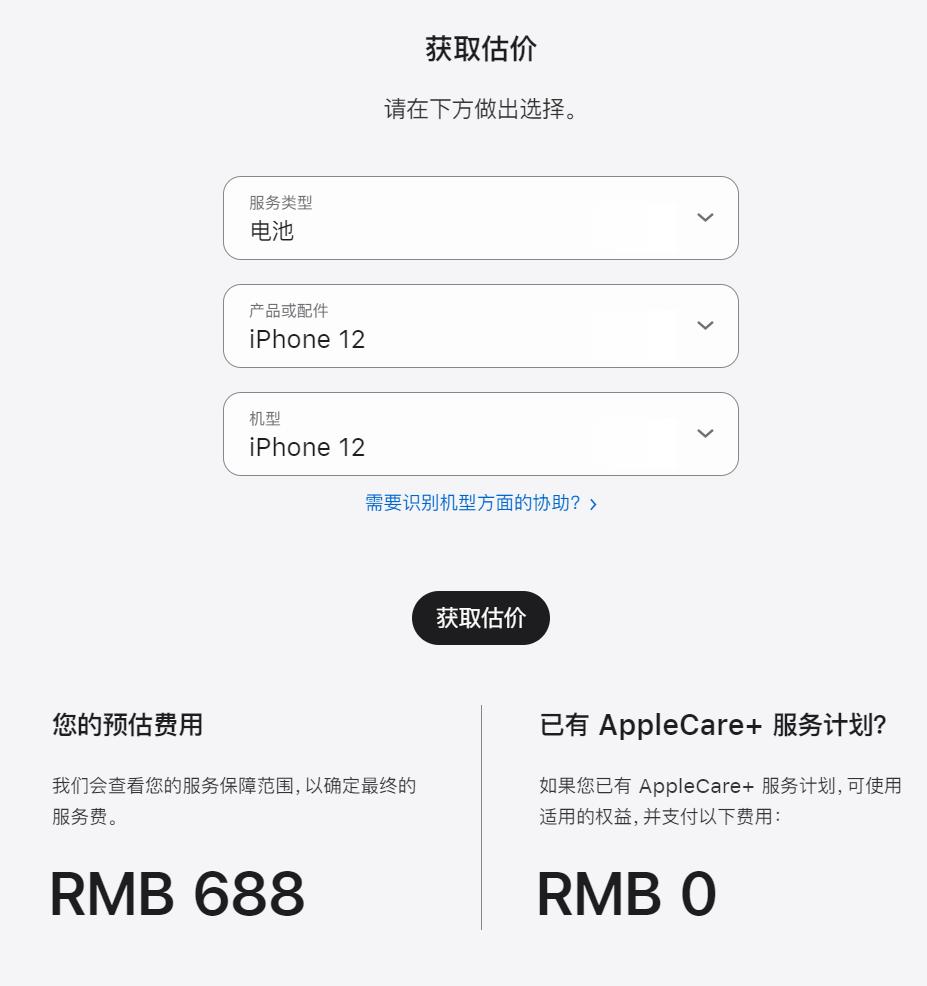Click the chevron icon on the 服务类型 selector
Viewport: 927px width, 986px height.
click(x=705, y=217)
